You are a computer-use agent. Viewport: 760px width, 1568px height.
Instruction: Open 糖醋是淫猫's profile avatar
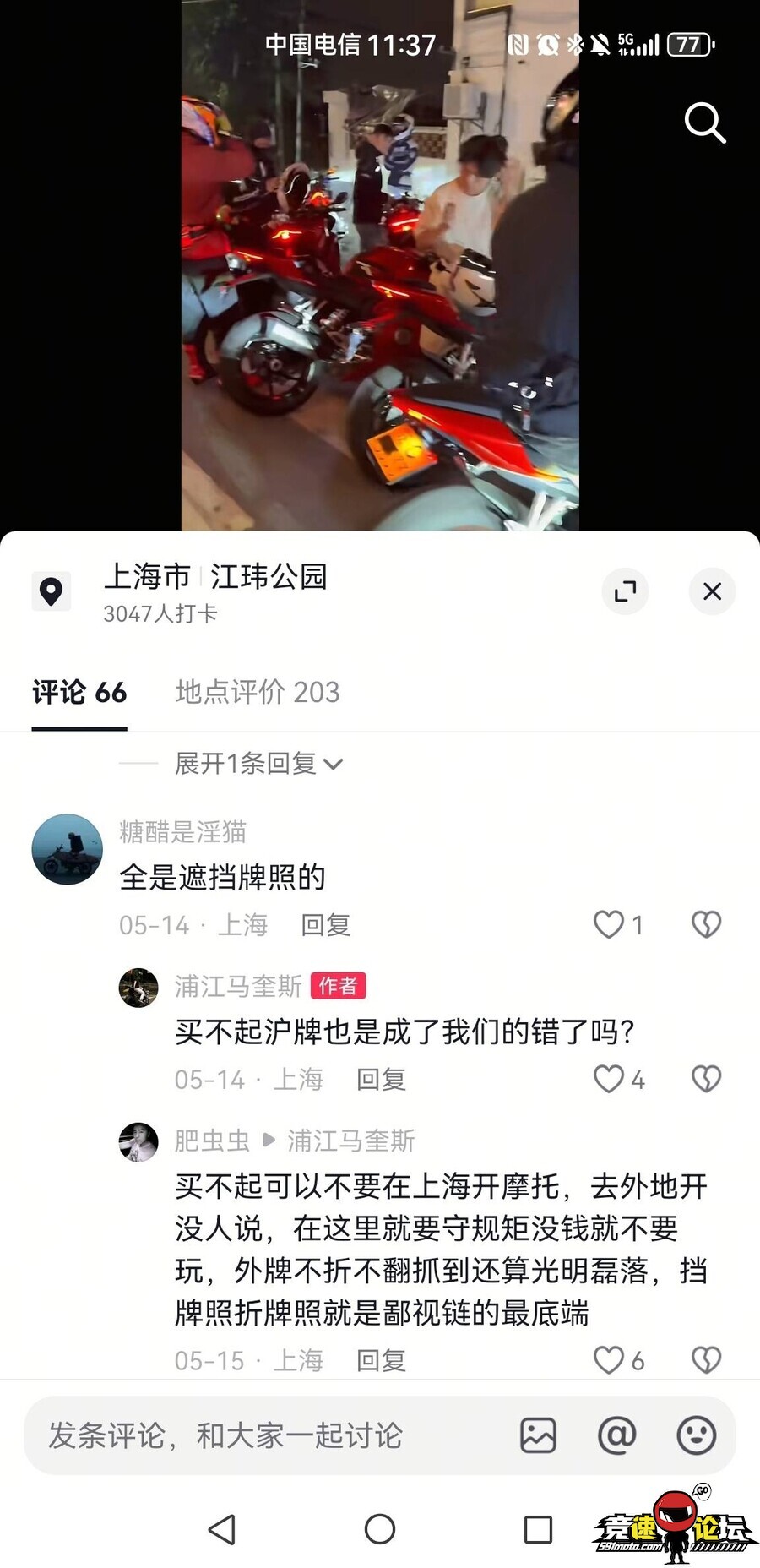(67, 849)
